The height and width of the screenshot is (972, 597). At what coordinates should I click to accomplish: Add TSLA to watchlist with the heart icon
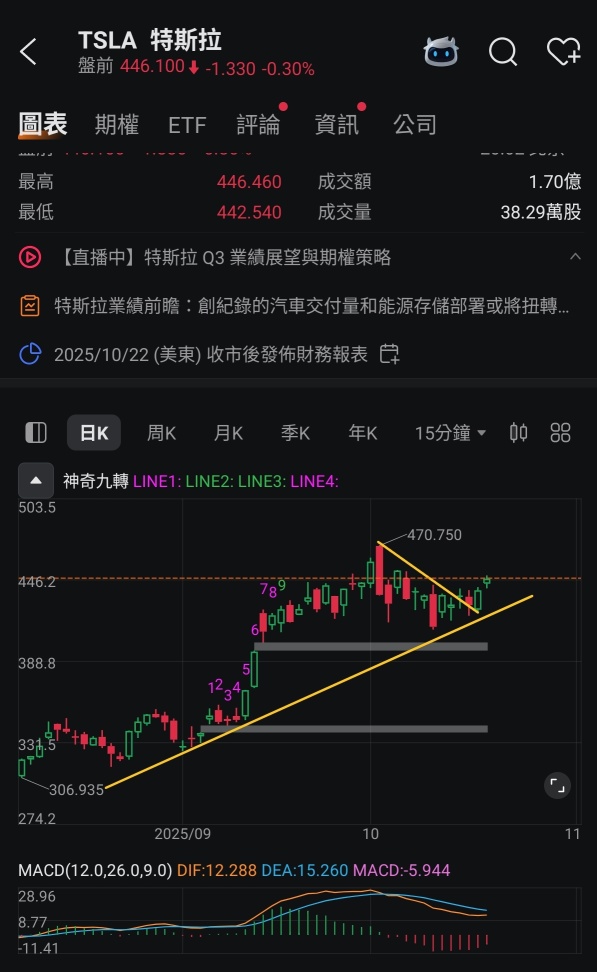tap(564, 51)
